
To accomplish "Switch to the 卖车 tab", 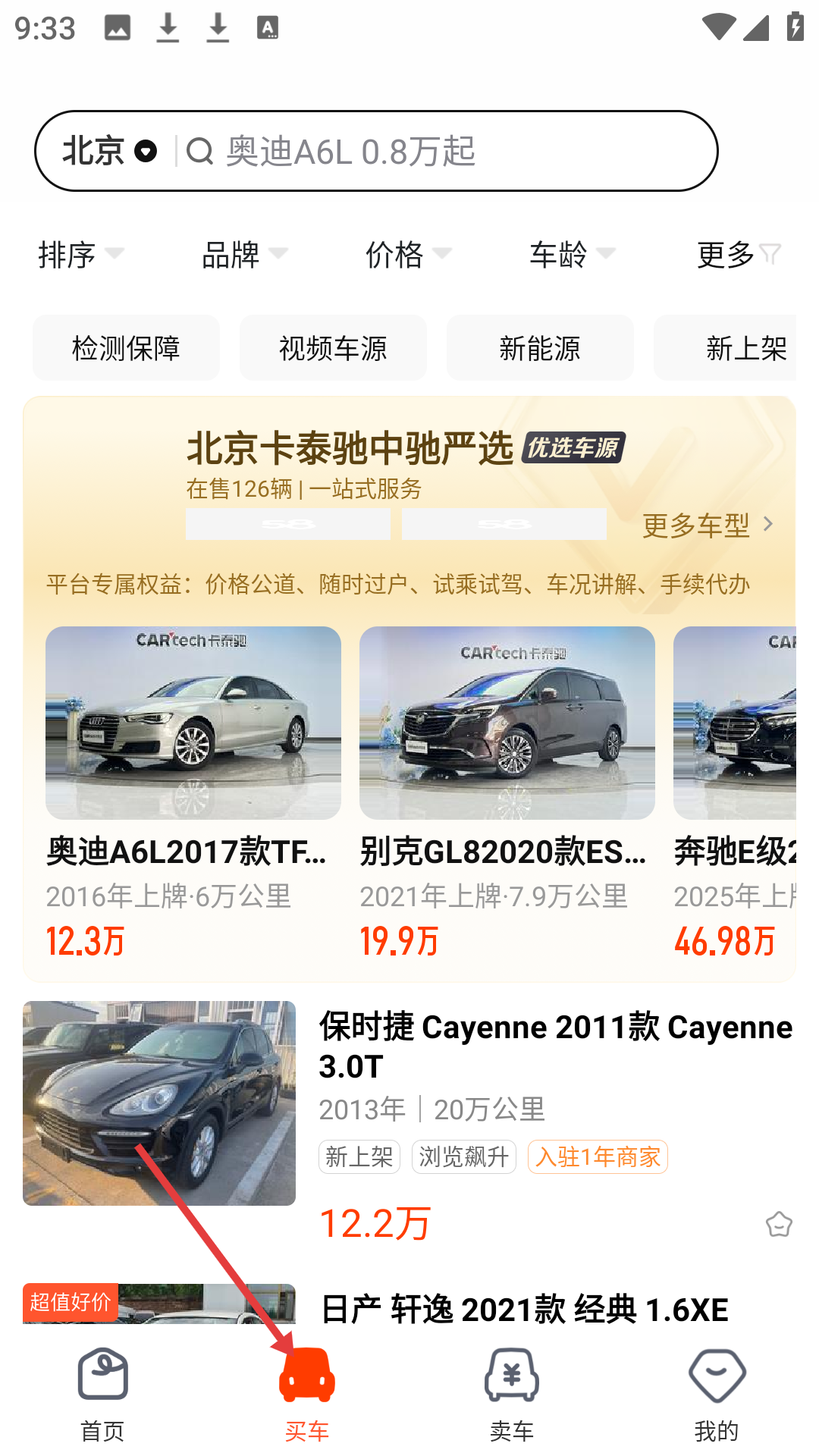I will (512, 1394).
